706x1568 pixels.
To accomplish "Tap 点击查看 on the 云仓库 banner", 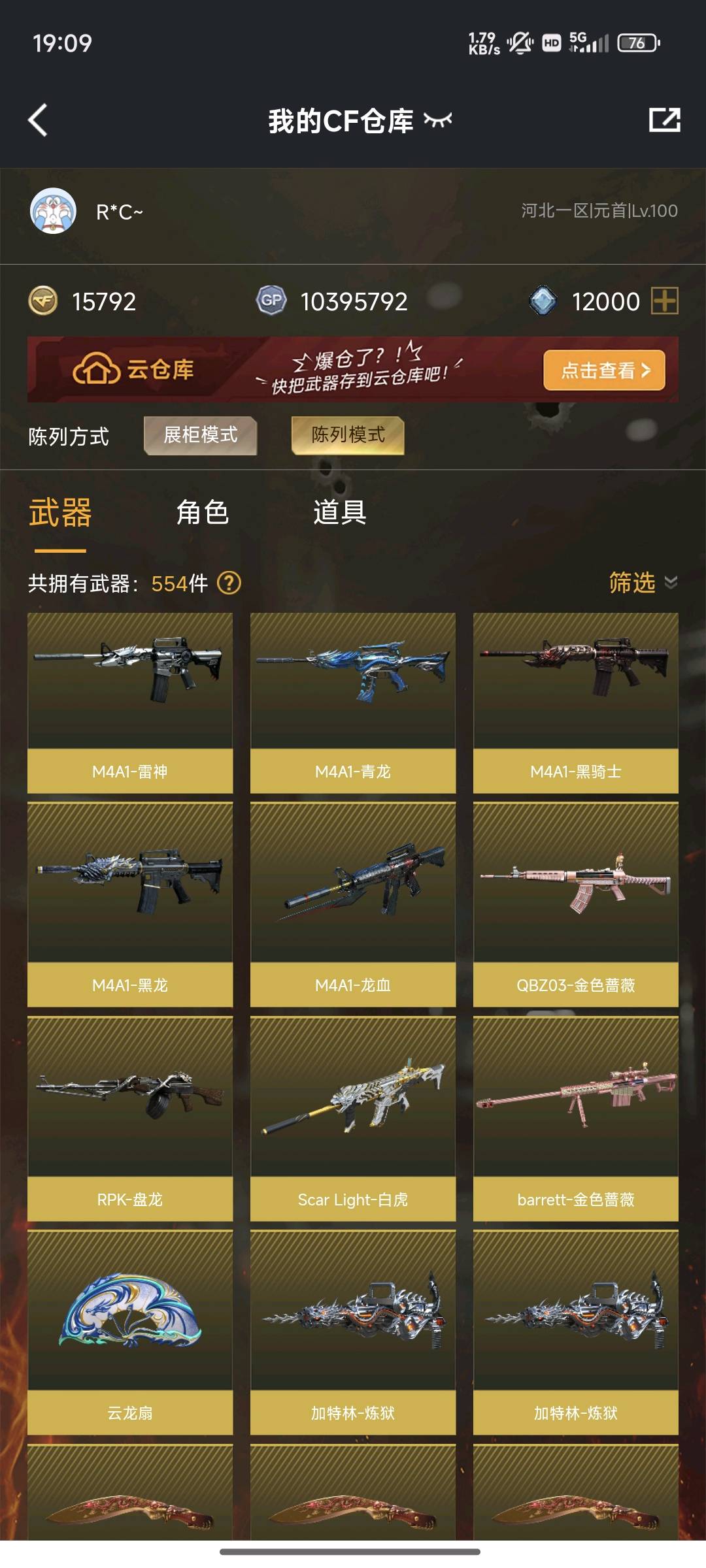I will tap(604, 370).
